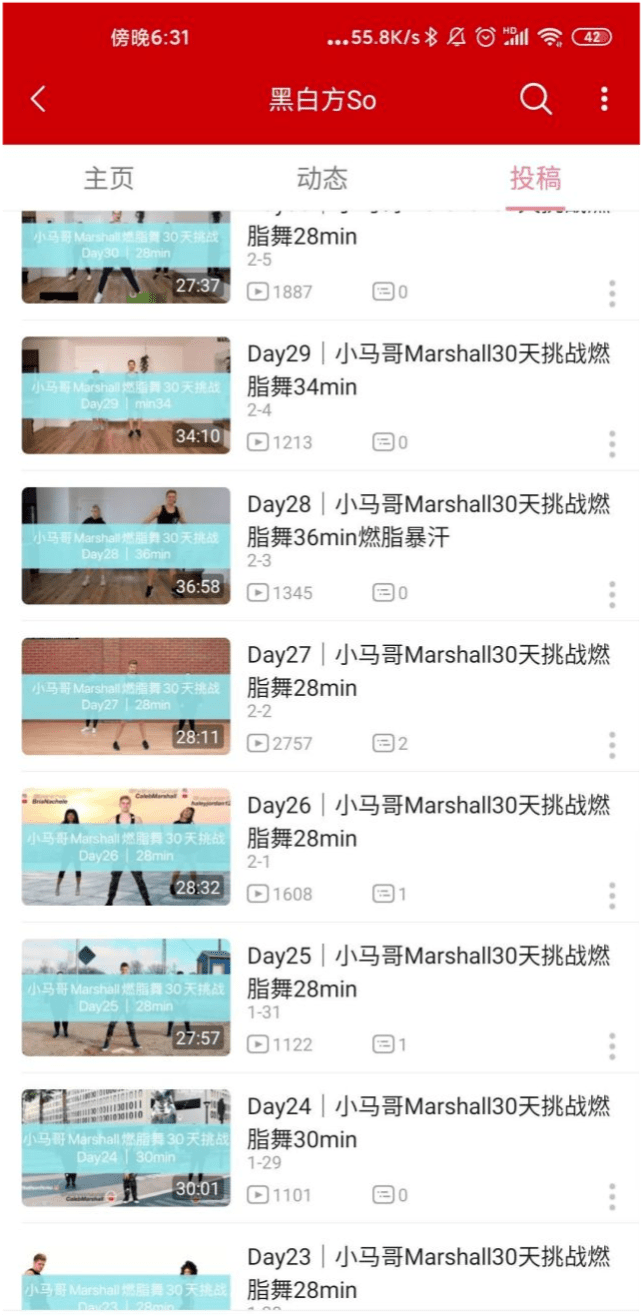
Task: Open more options for the Day25 video
Action: point(612,1045)
